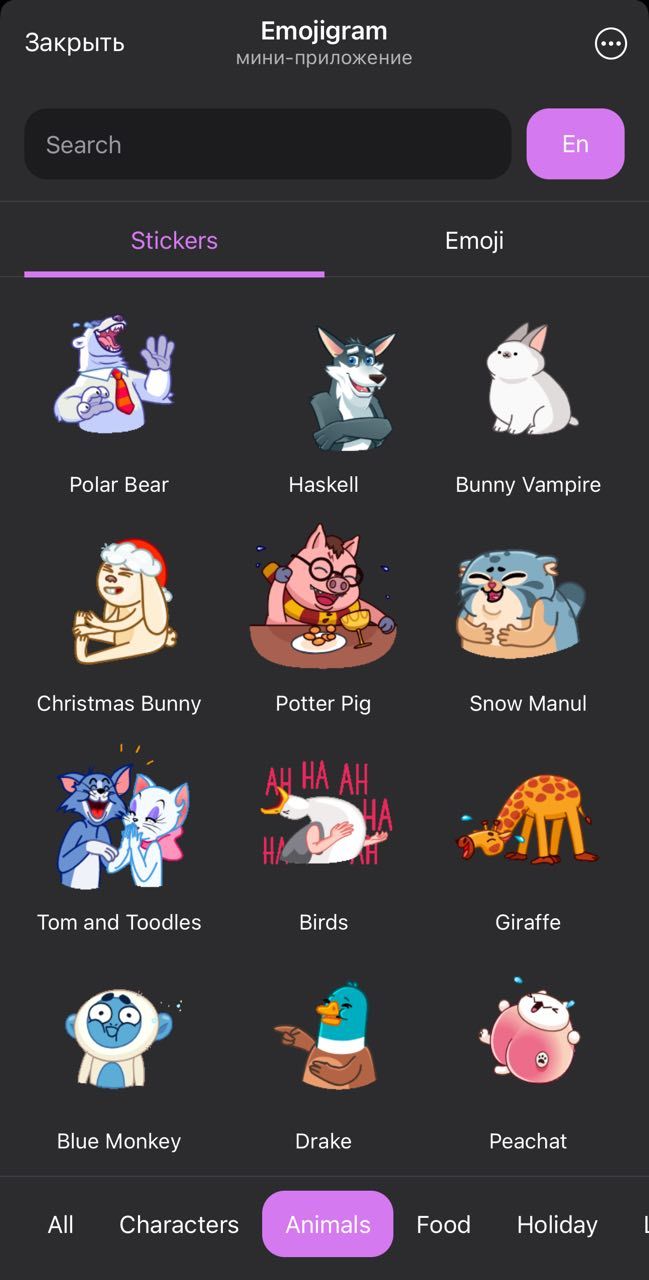
Task: Tap the Search field
Action: point(267,145)
